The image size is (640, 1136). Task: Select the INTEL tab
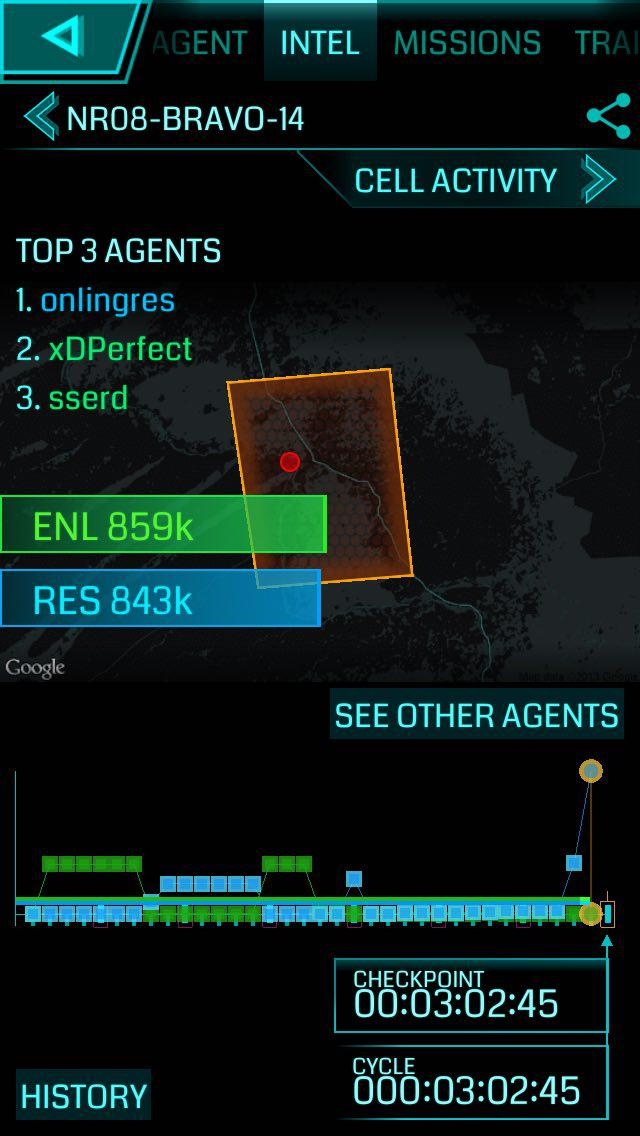tap(319, 43)
